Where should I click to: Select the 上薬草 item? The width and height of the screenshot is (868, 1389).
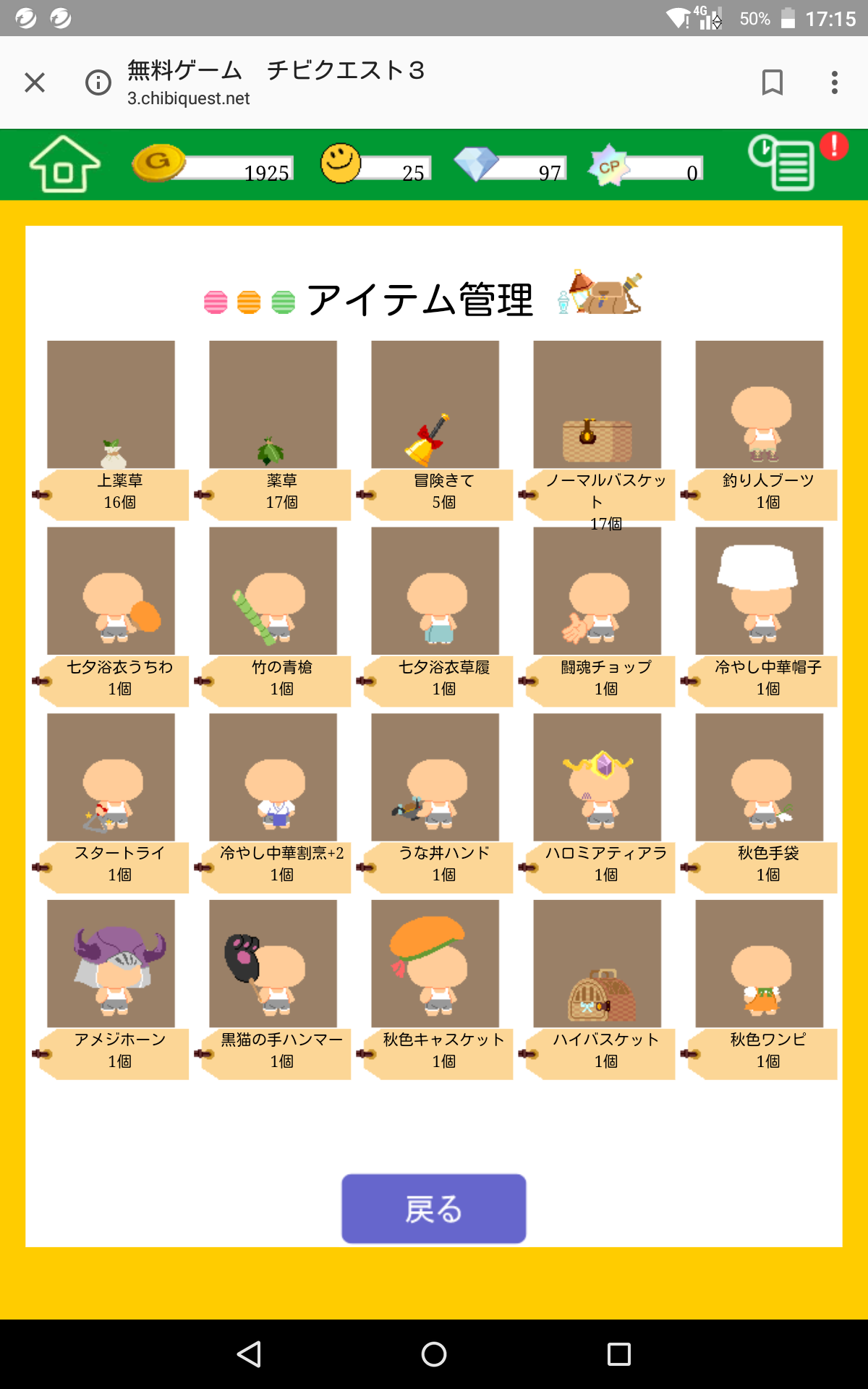(111, 405)
